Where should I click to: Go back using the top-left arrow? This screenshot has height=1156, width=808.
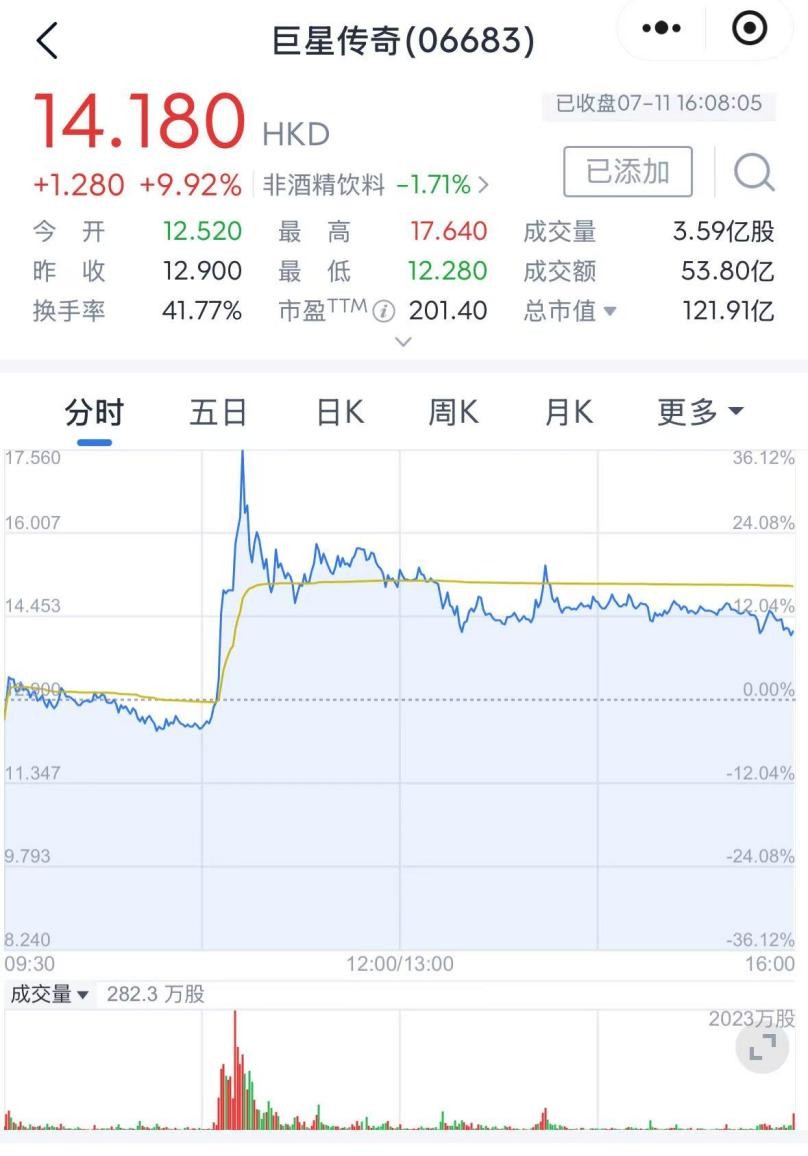point(46,41)
